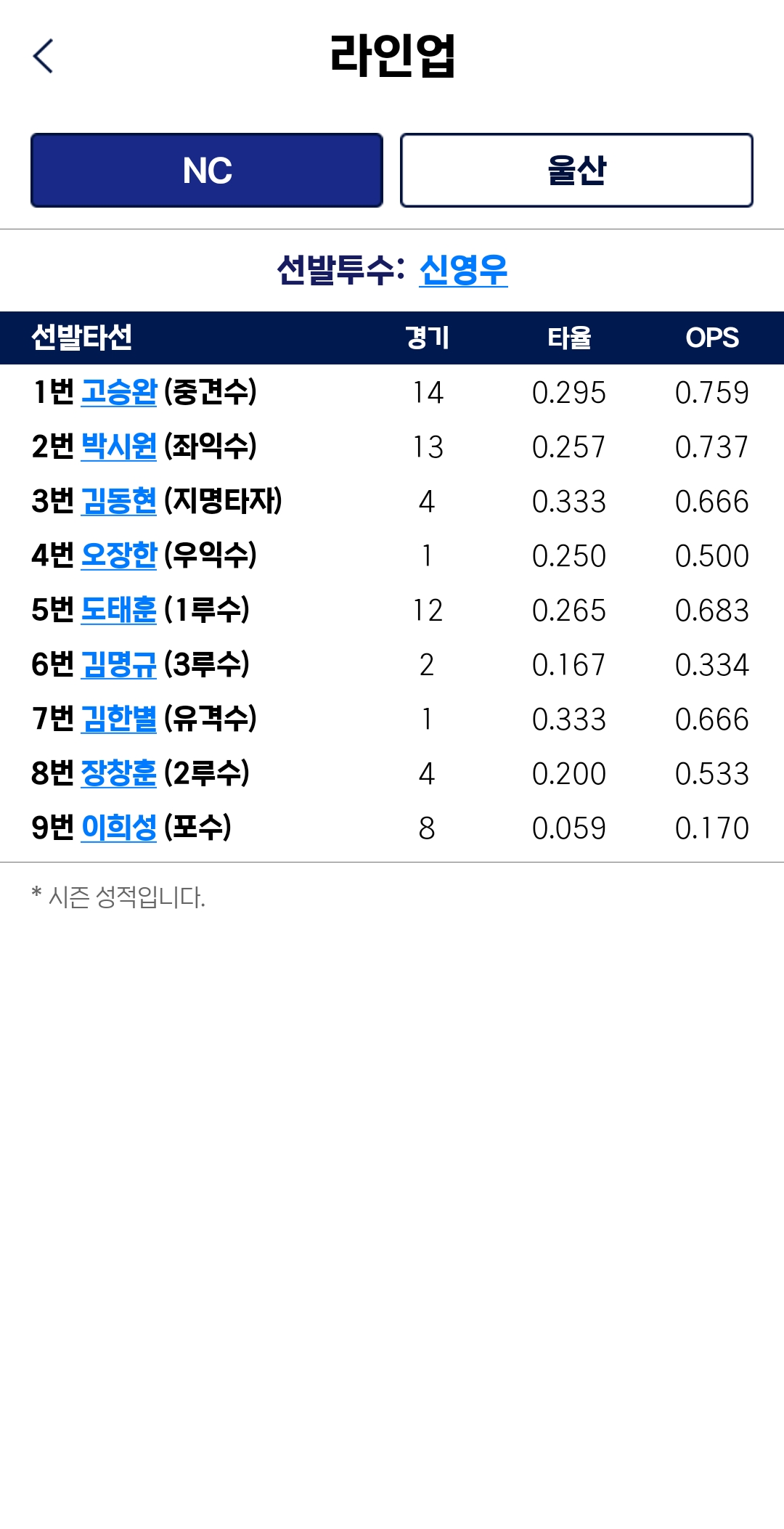View leadoff hitter 고승완's player page
Viewport: 784px width, 1529px height.
pos(119,392)
